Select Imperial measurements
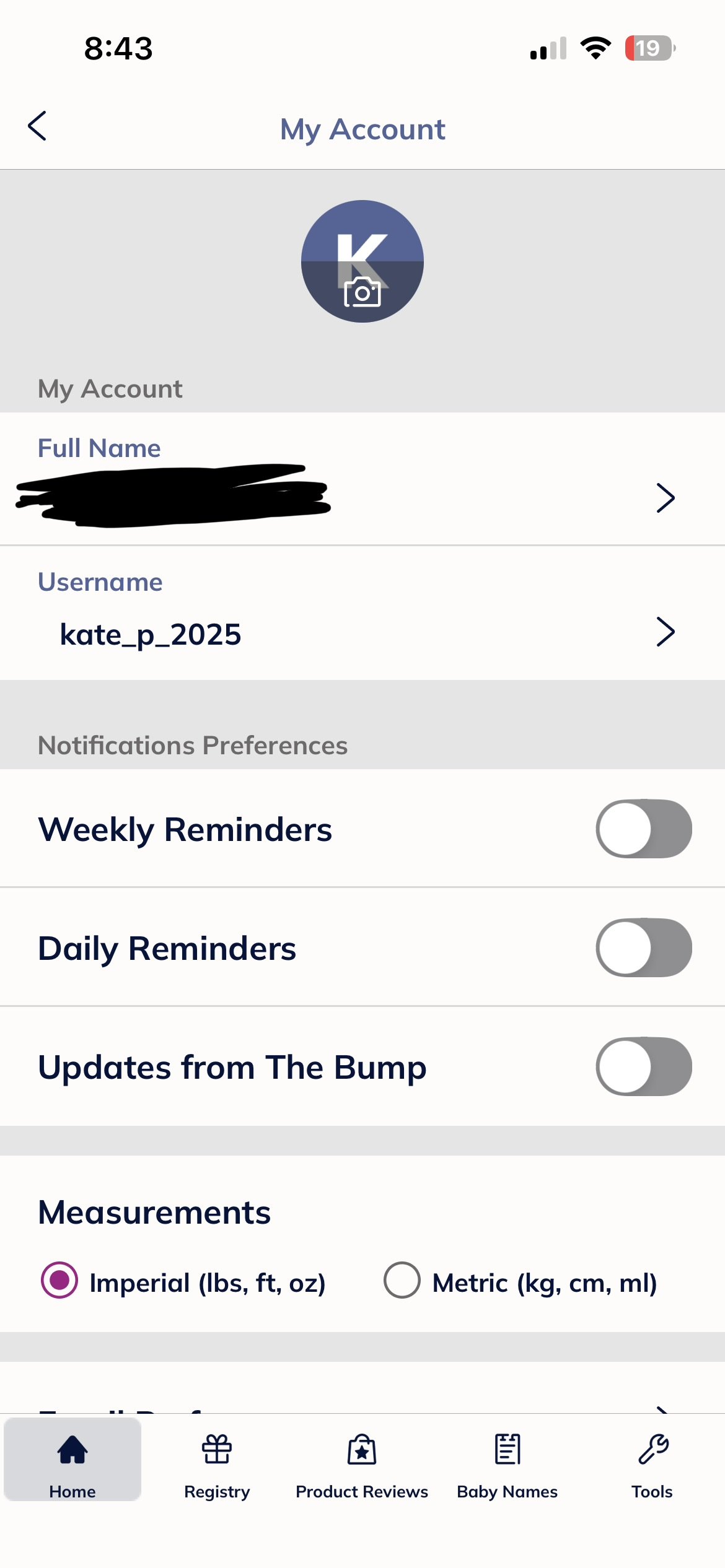Image resolution: width=725 pixels, height=1568 pixels. click(59, 1280)
